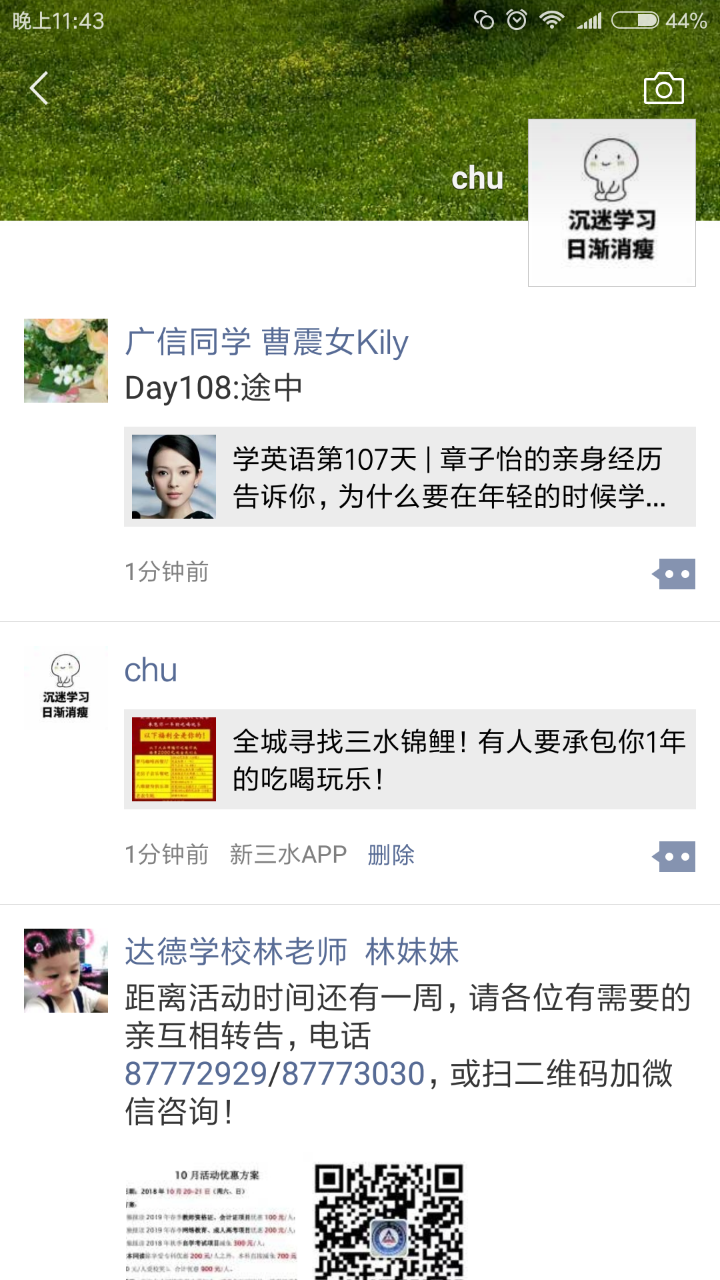The image size is (720, 1280).
Task: Tap the avatar of 广信同学 曹震女Kily
Action: (x=66, y=361)
